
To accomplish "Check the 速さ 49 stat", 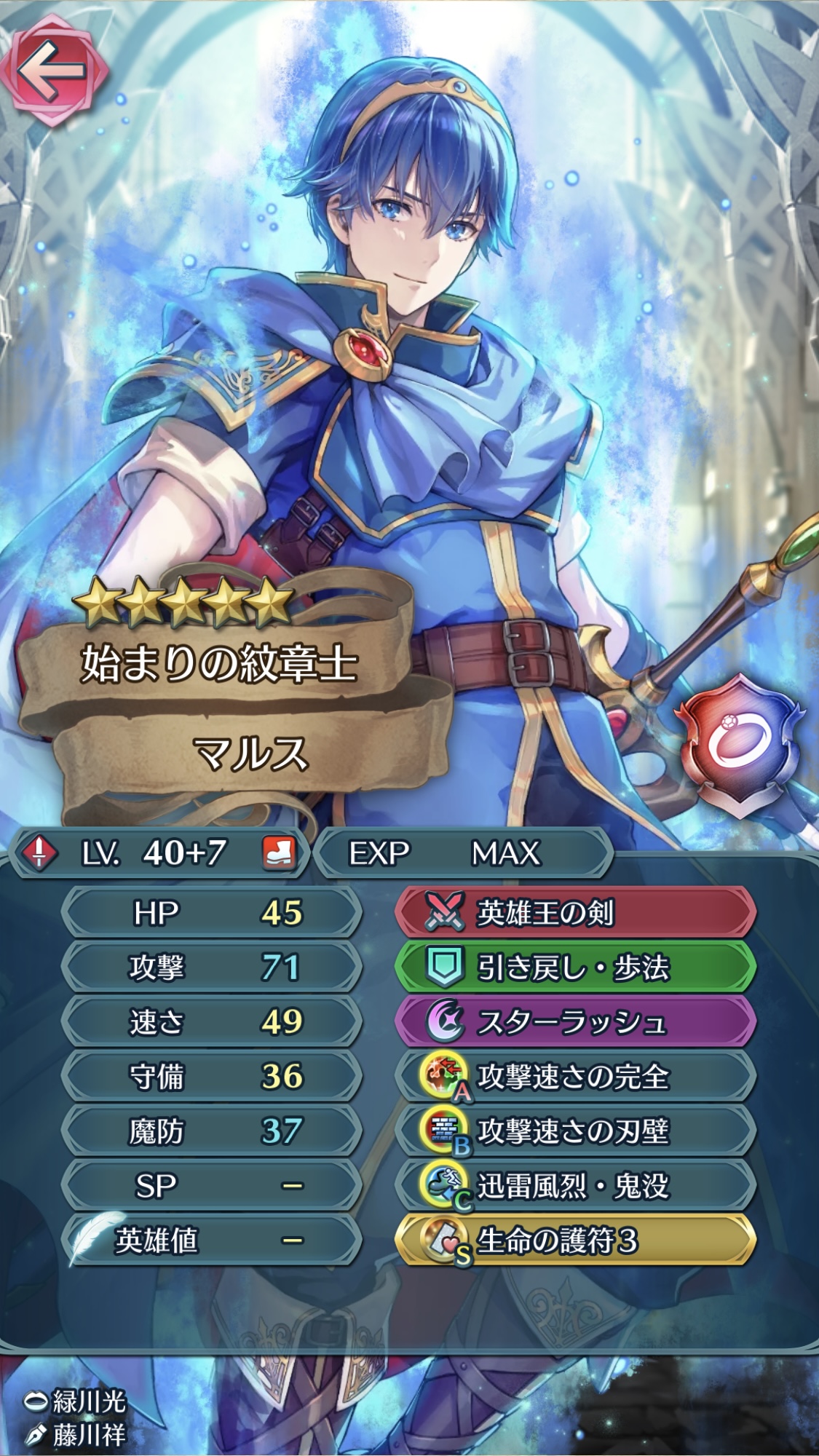I will (213, 1022).
